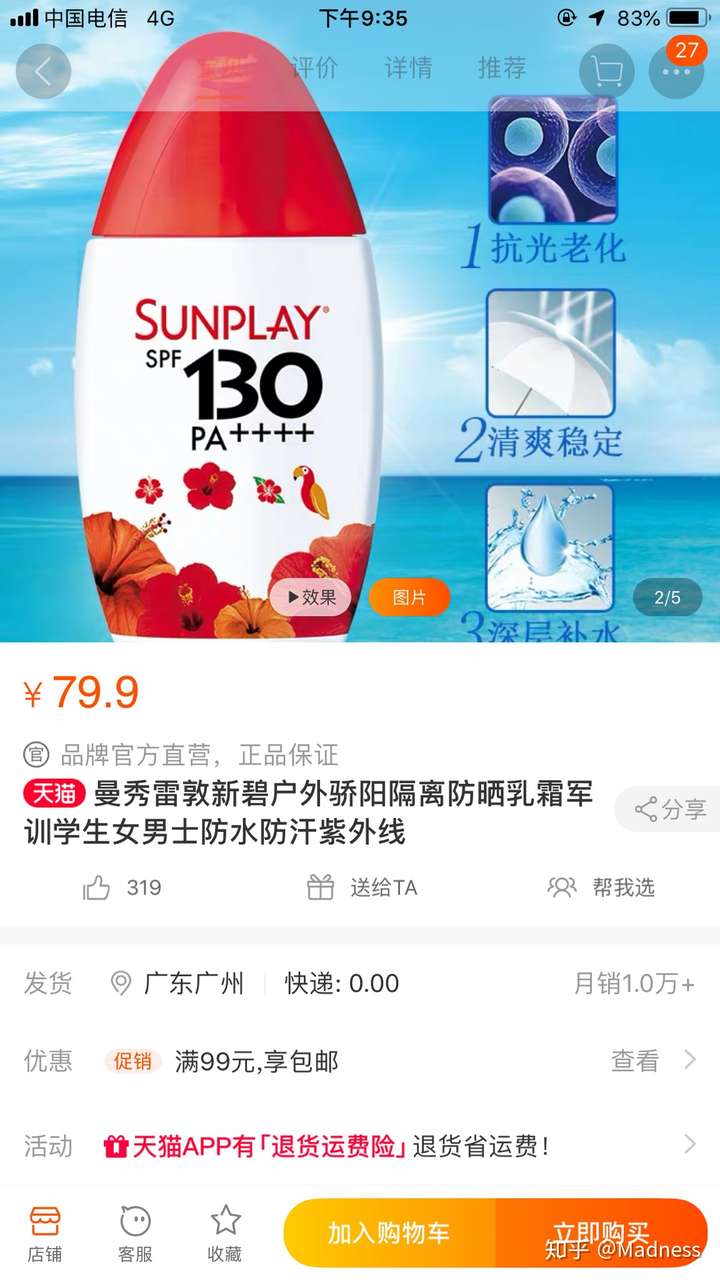The height and width of the screenshot is (1280, 720).
Task: Go back using the top-left arrow
Action: (43, 71)
